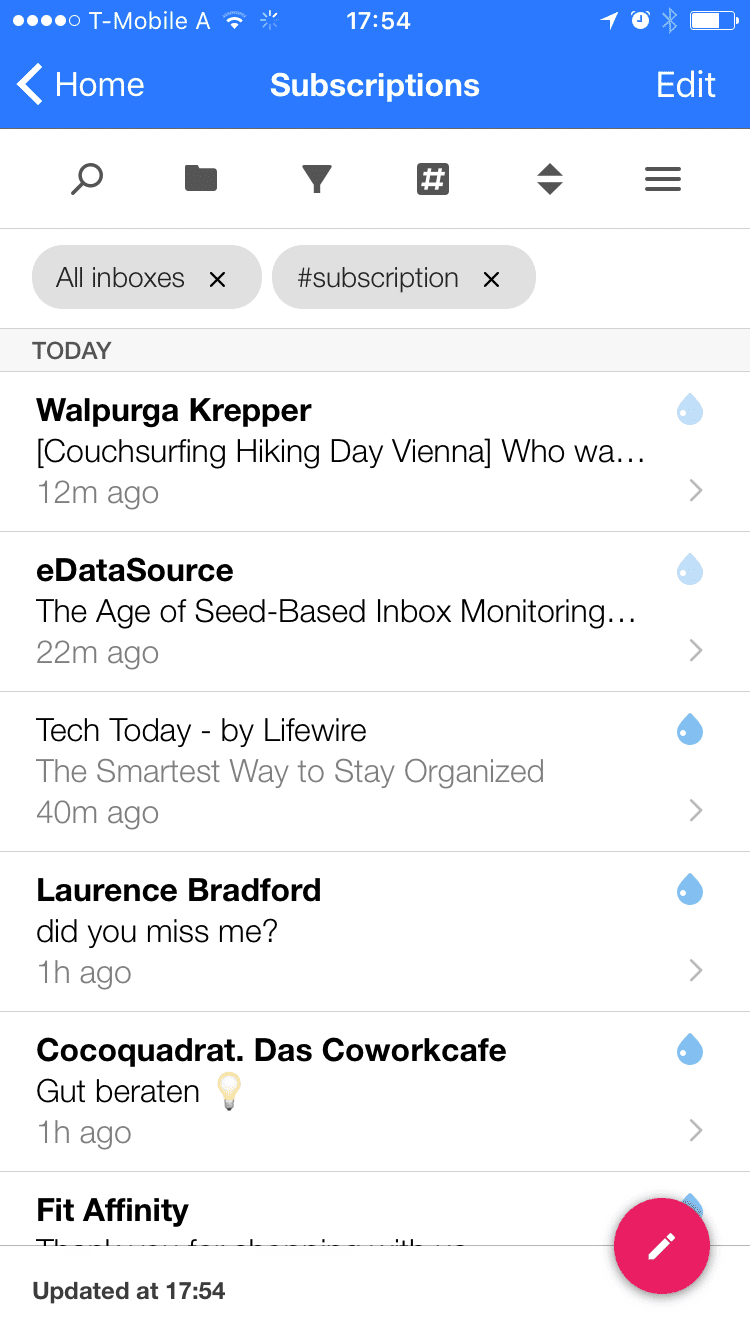Tap Edit in the top bar

coord(685,85)
